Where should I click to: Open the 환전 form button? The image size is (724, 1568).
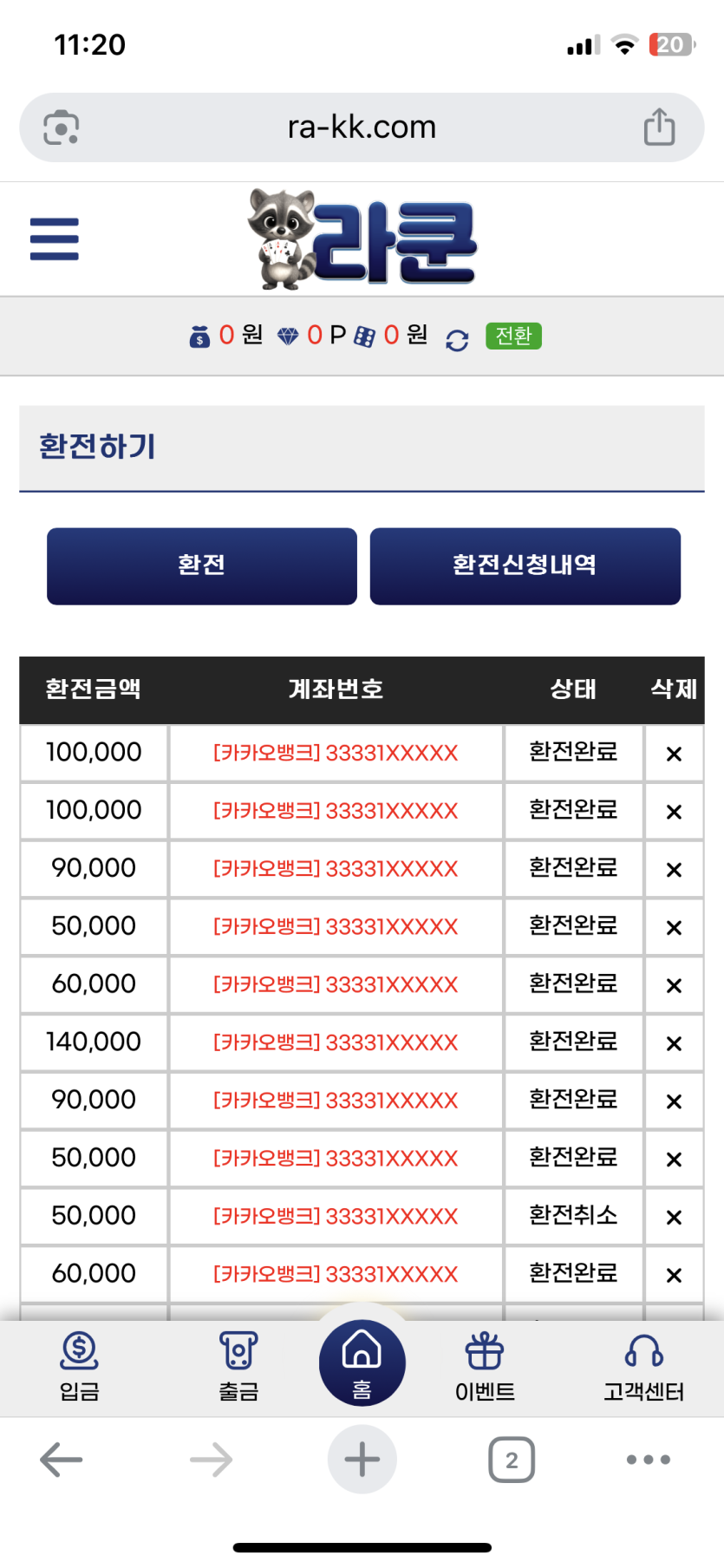tap(202, 565)
